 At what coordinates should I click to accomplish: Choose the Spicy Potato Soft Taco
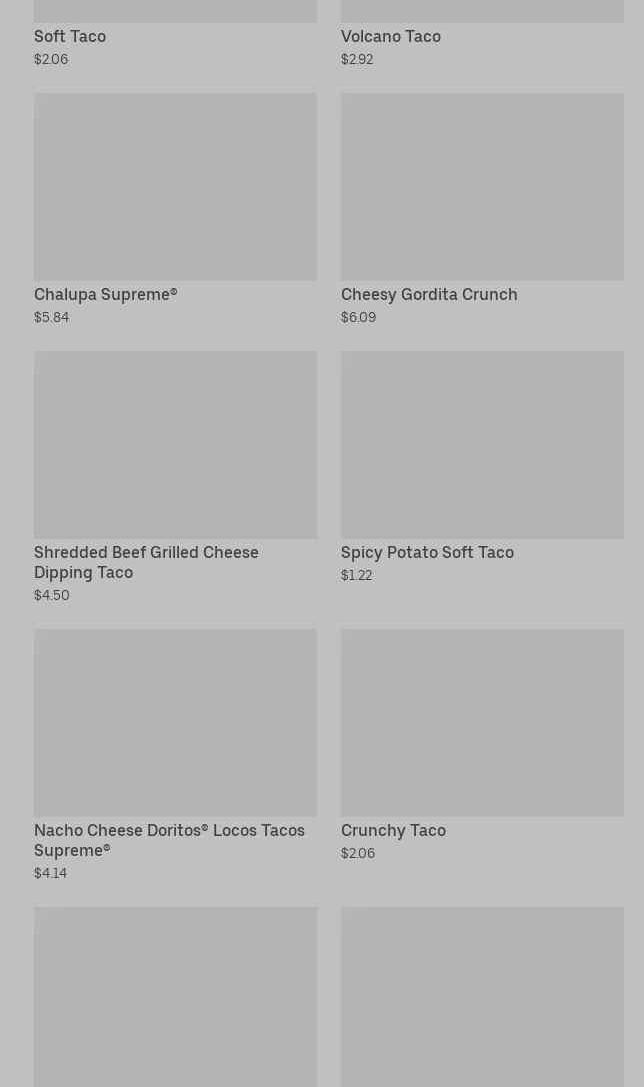click(481, 465)
